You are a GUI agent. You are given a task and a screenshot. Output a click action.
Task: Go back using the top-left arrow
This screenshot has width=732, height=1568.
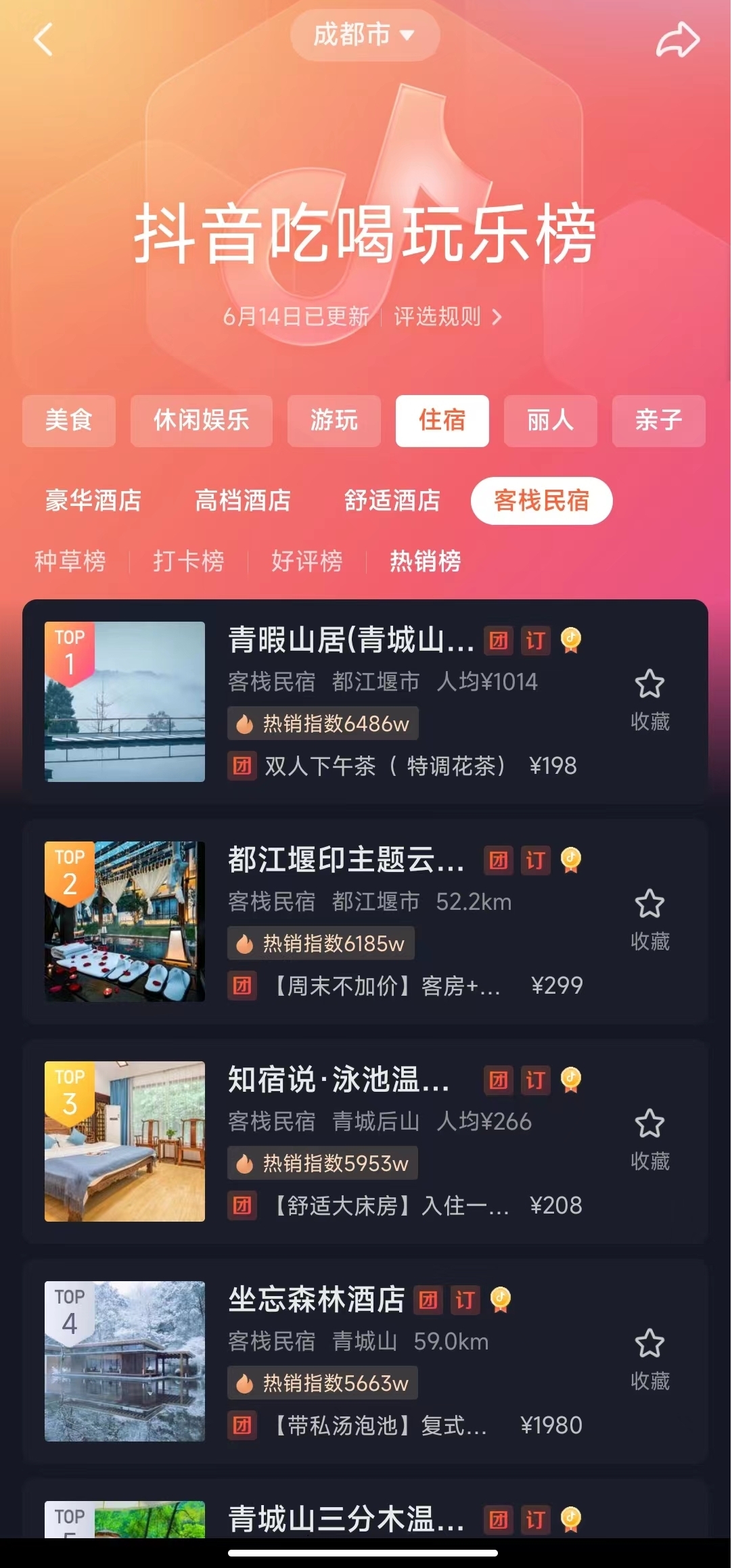tap(43, 39)
